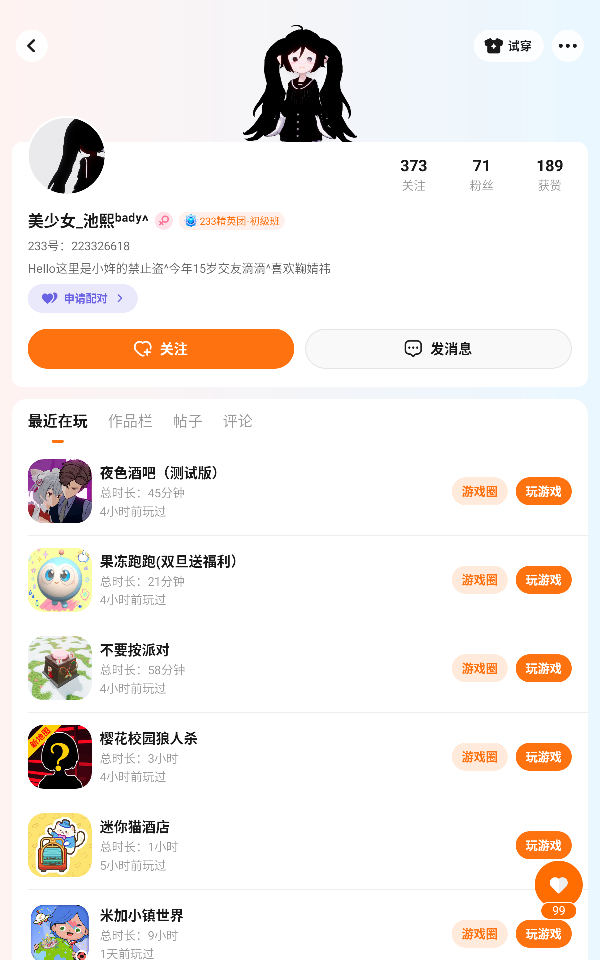The height and width of the screenshot is (960, 600).
Task: Open 游戏圈 for 夜色酒吧（测试版）
Action: [480, 491]
